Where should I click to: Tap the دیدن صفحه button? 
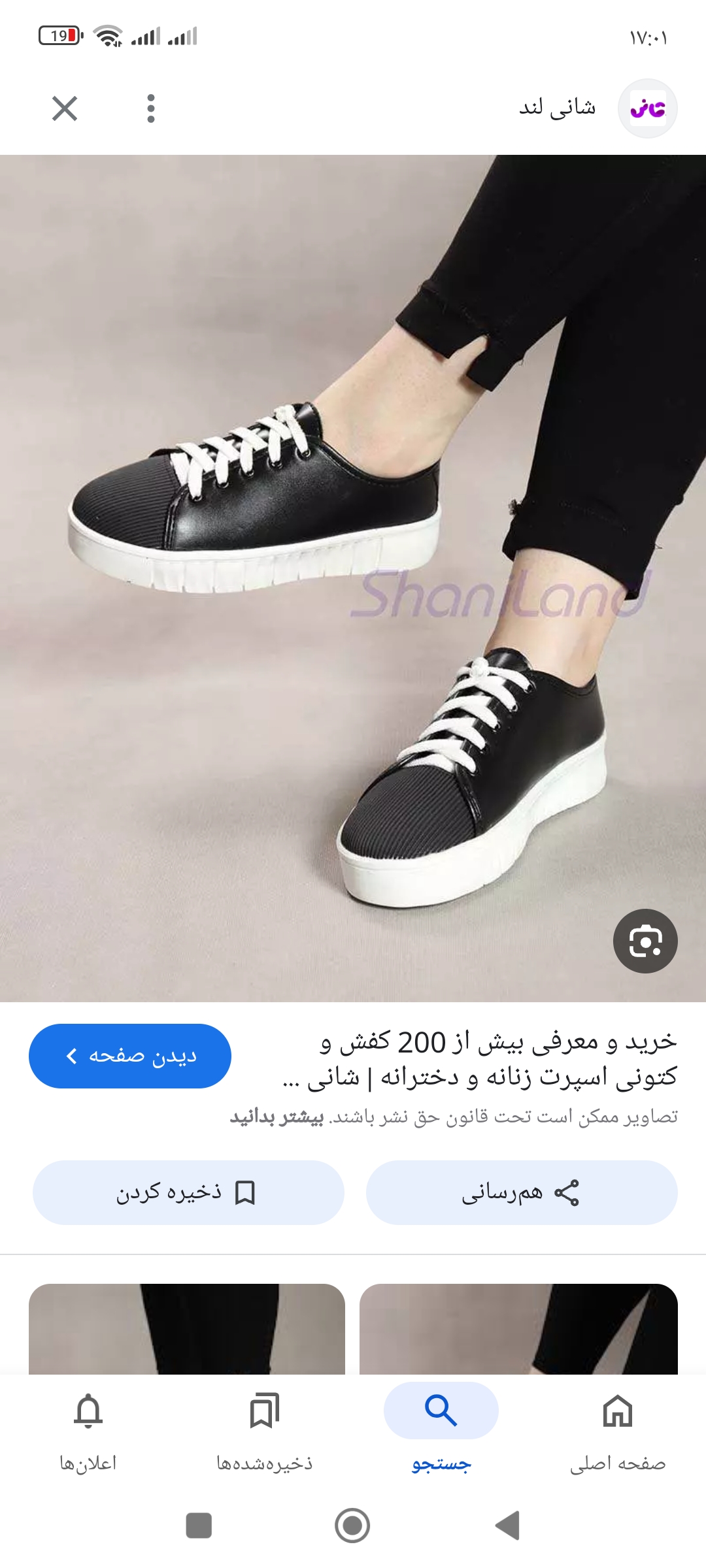click(x=129, y=1056)
